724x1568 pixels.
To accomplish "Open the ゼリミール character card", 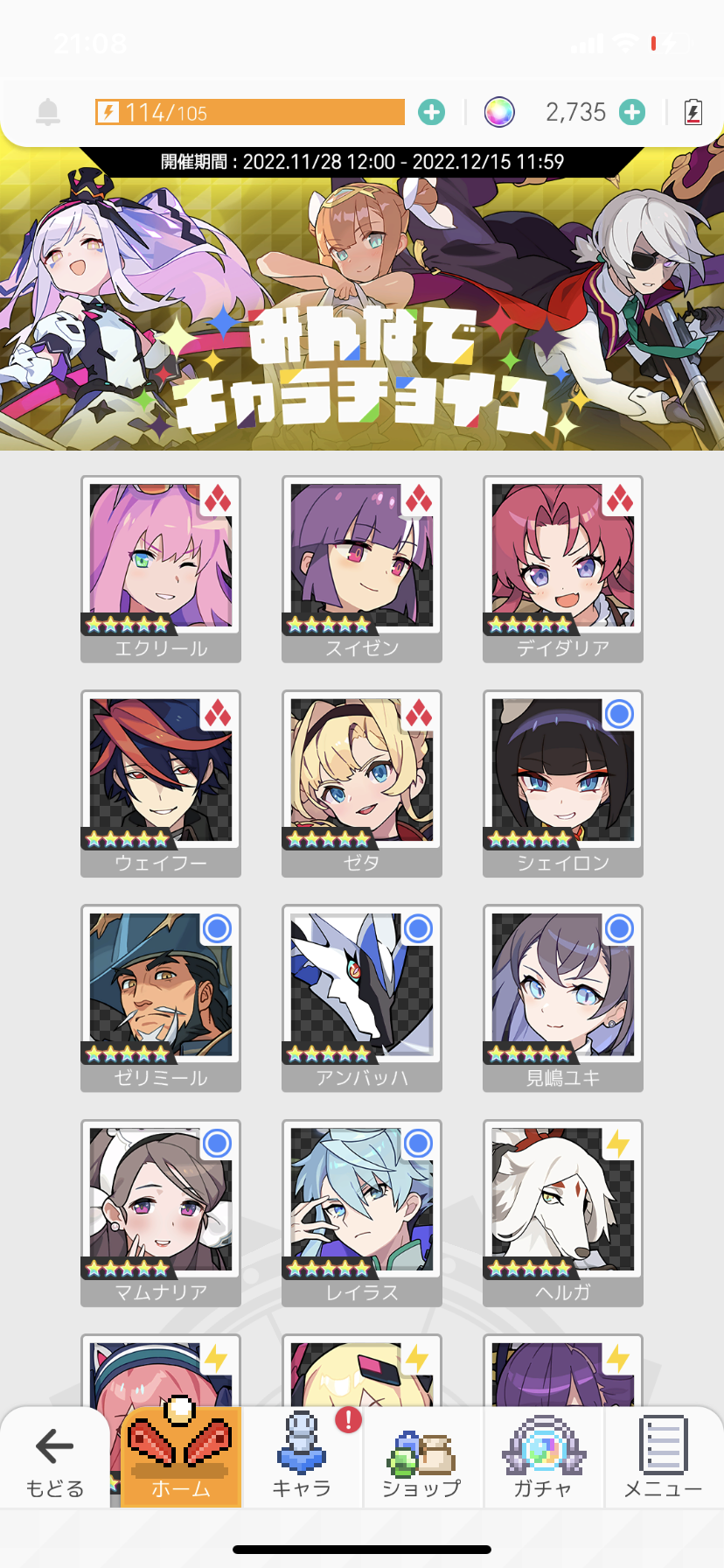I will pos(161,997).
